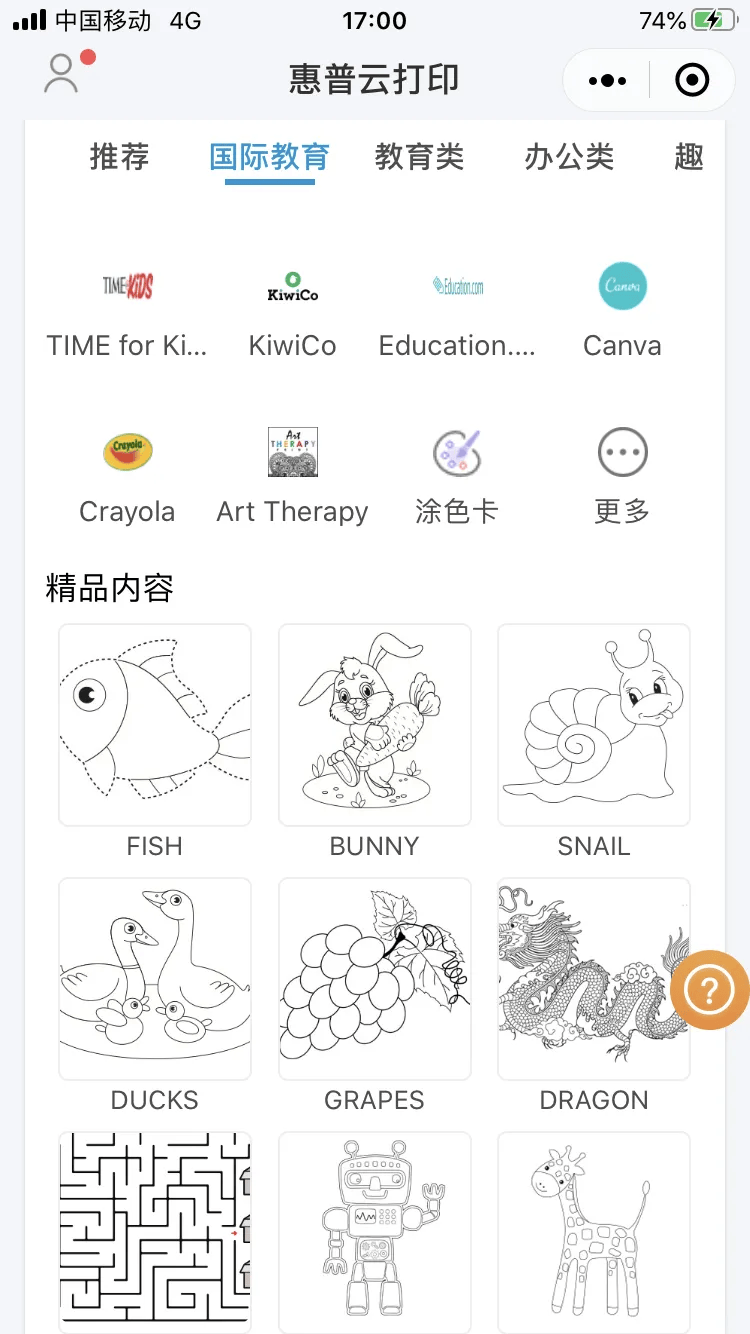Screen dimensions: 750x1334
Task: Open the GRAPES printable page
Action: click(x=374, y=978)
